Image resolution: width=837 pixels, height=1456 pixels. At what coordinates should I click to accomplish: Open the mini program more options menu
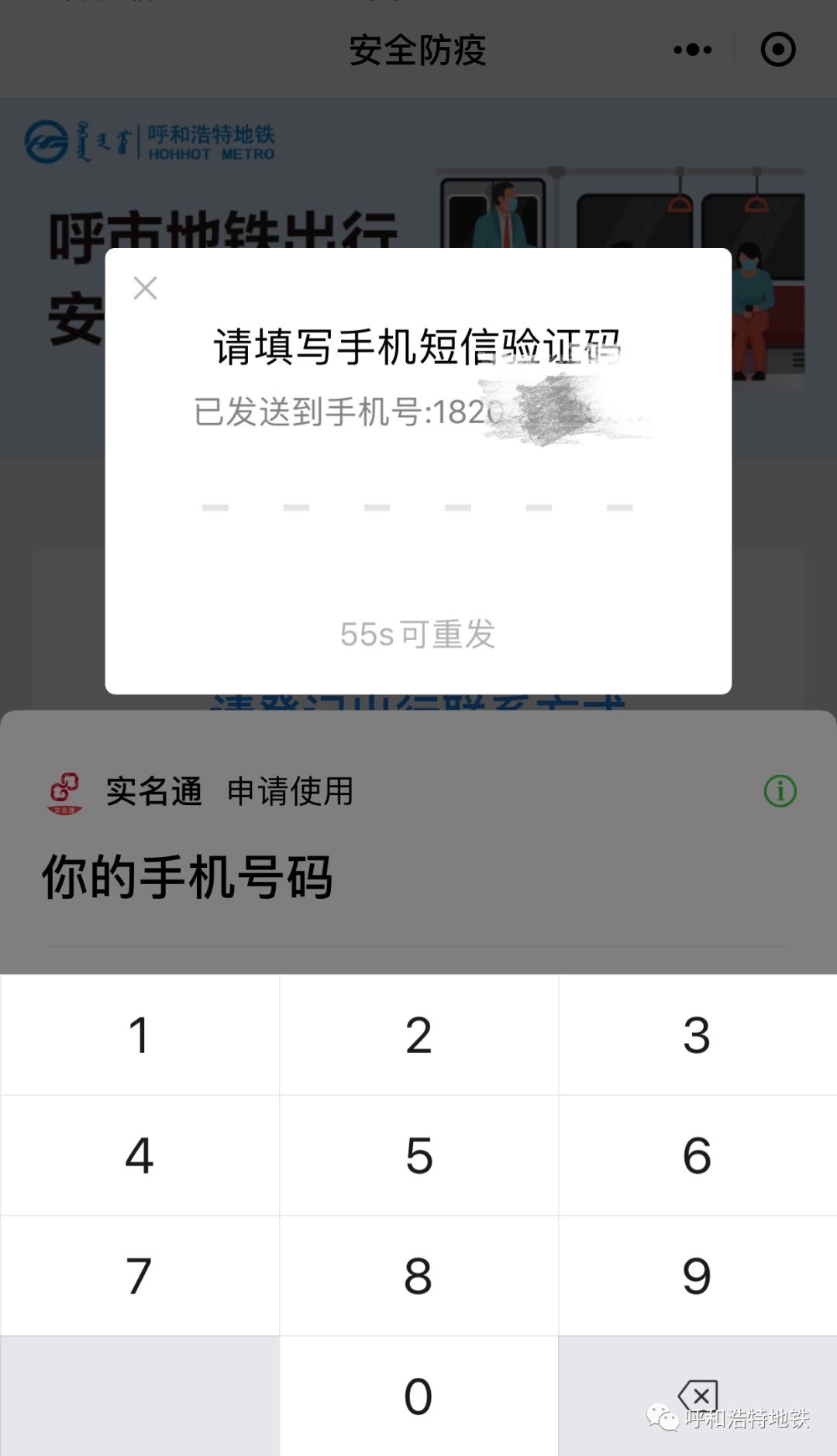click(692, 50)
